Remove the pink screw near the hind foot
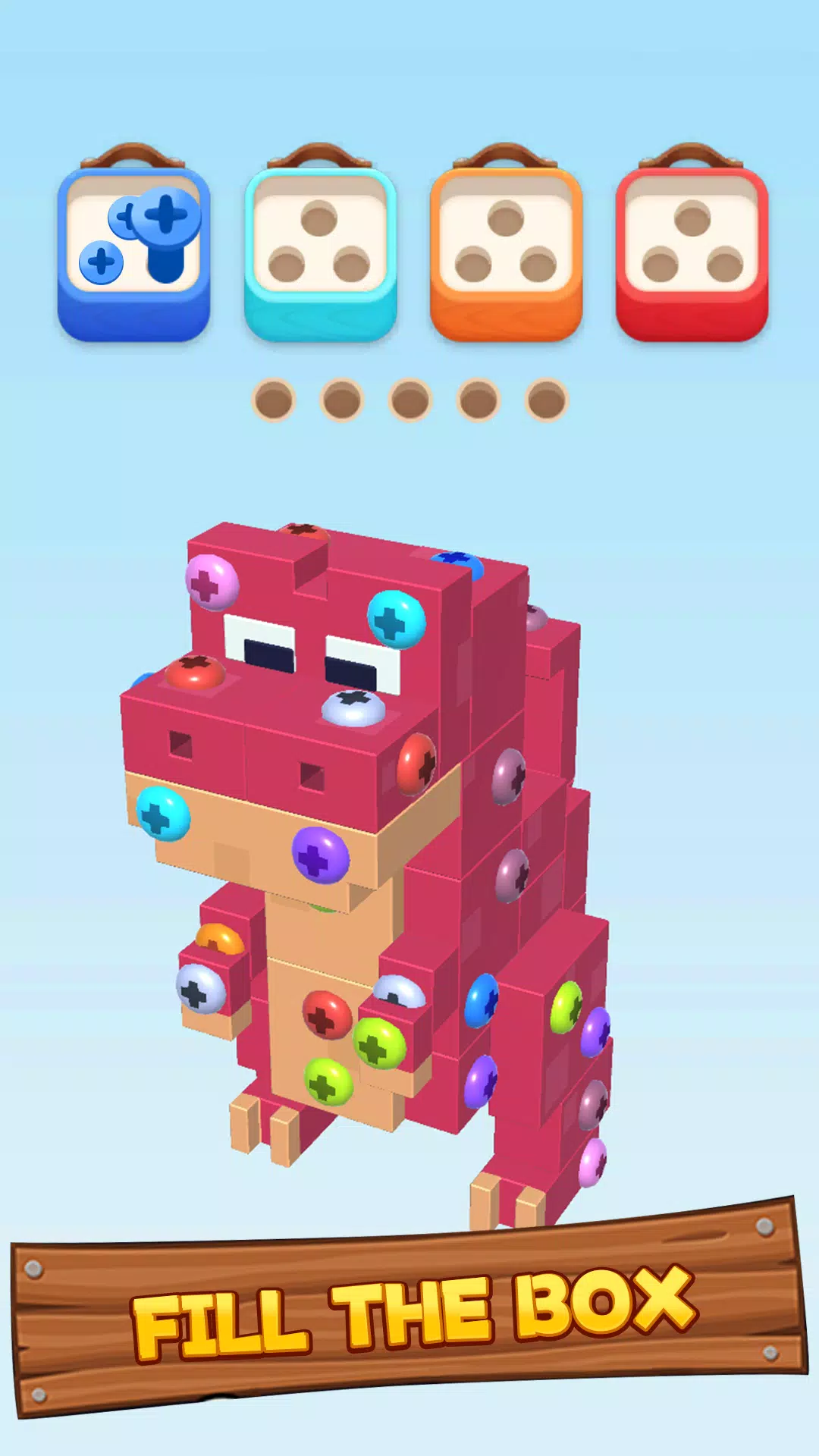The image size is (819, 1456). coord(592,1162)
